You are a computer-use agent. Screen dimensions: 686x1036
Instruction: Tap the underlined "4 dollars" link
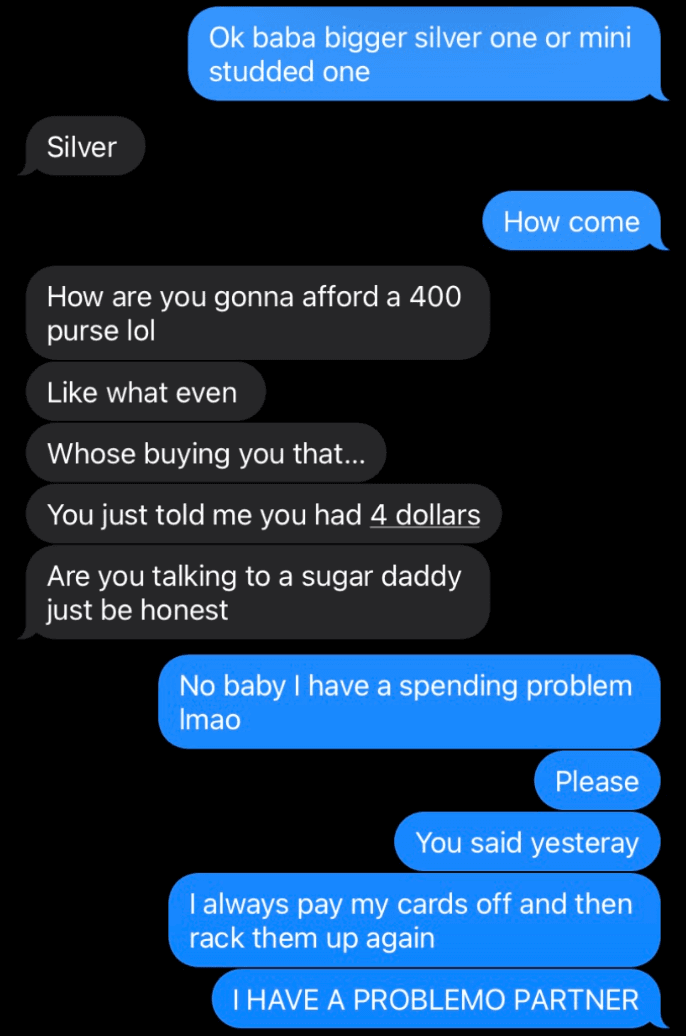pyautogui.click(x=425, y=515)
